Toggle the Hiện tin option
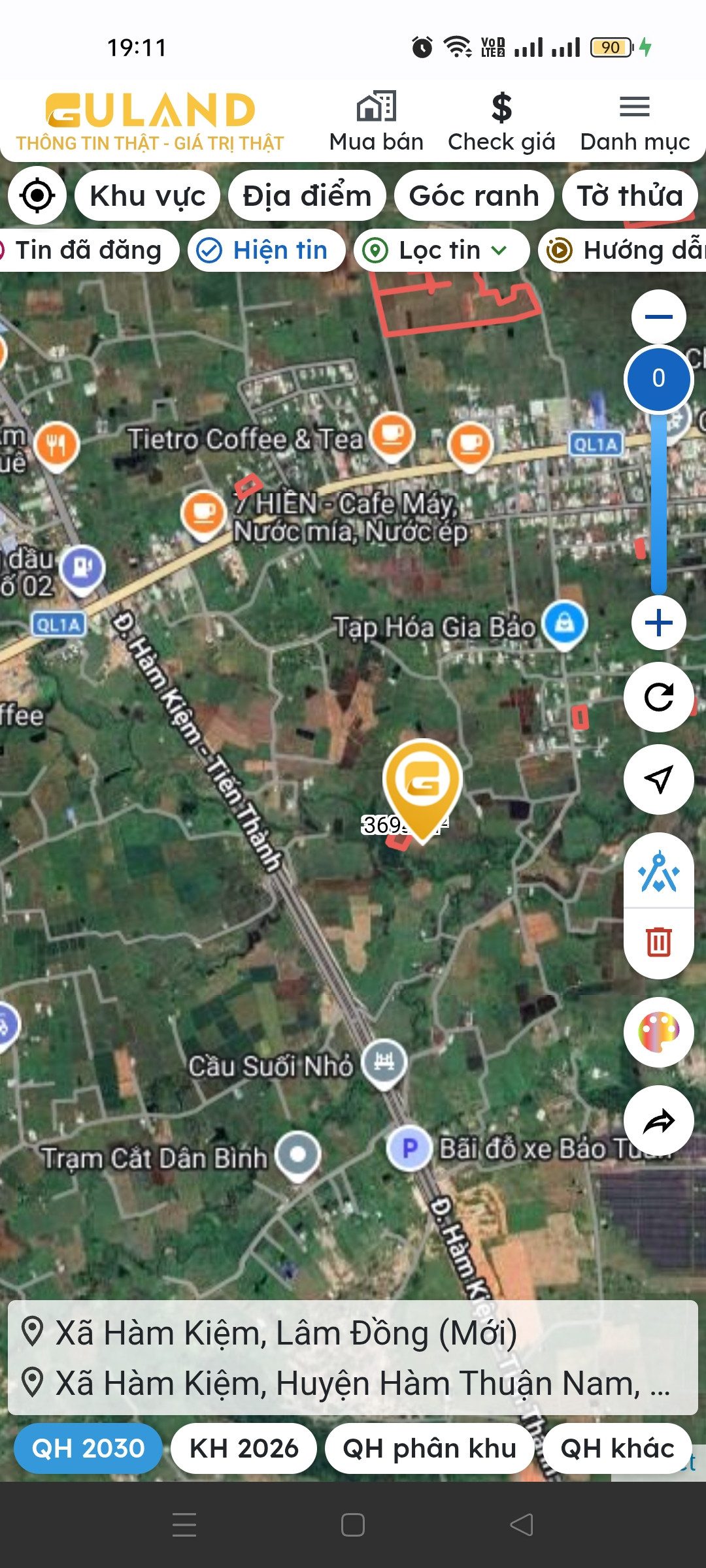Viewport: 706px width, 1568px height. [x=267, y=250]
